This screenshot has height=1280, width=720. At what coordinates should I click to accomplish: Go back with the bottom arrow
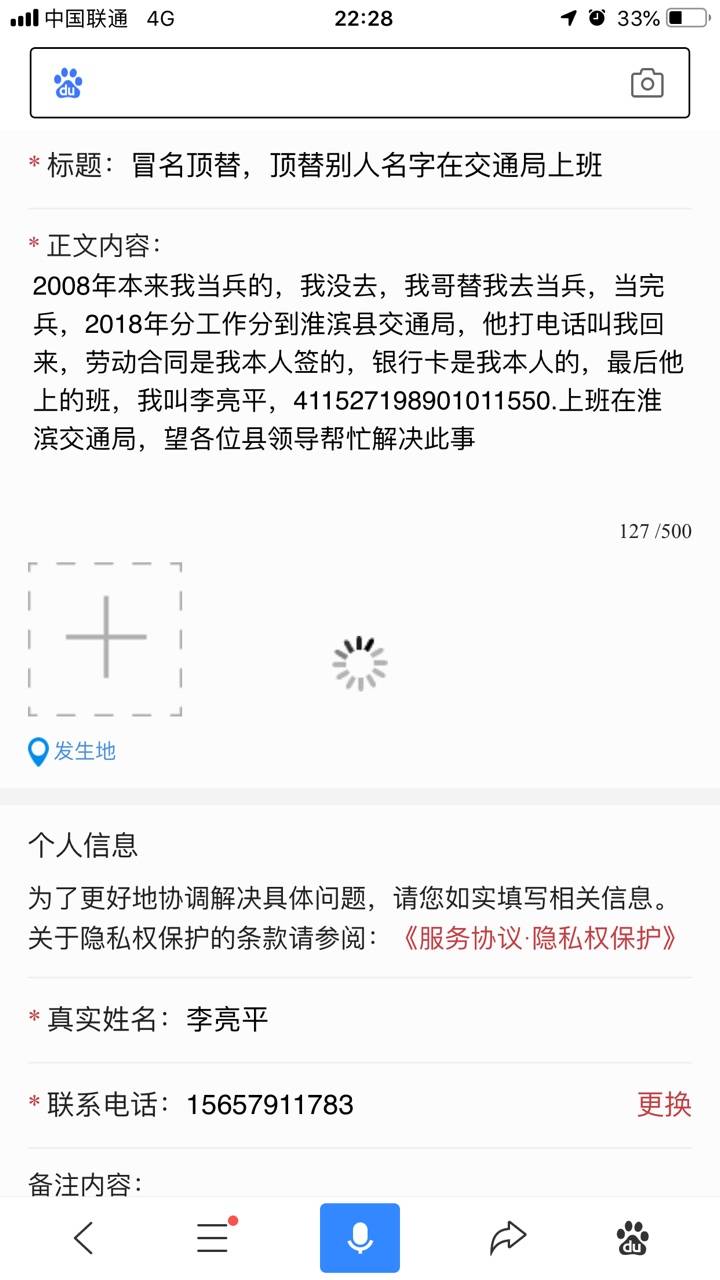tap(84, 1238)
